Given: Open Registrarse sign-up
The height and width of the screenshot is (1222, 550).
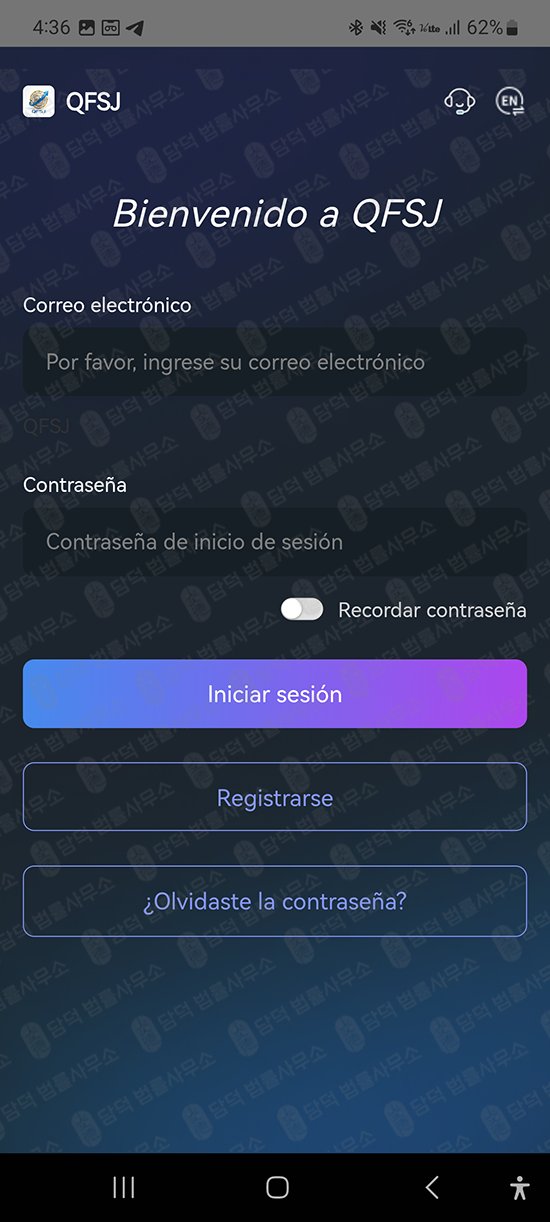Looking at the screenshot, I should coord(275,797).
